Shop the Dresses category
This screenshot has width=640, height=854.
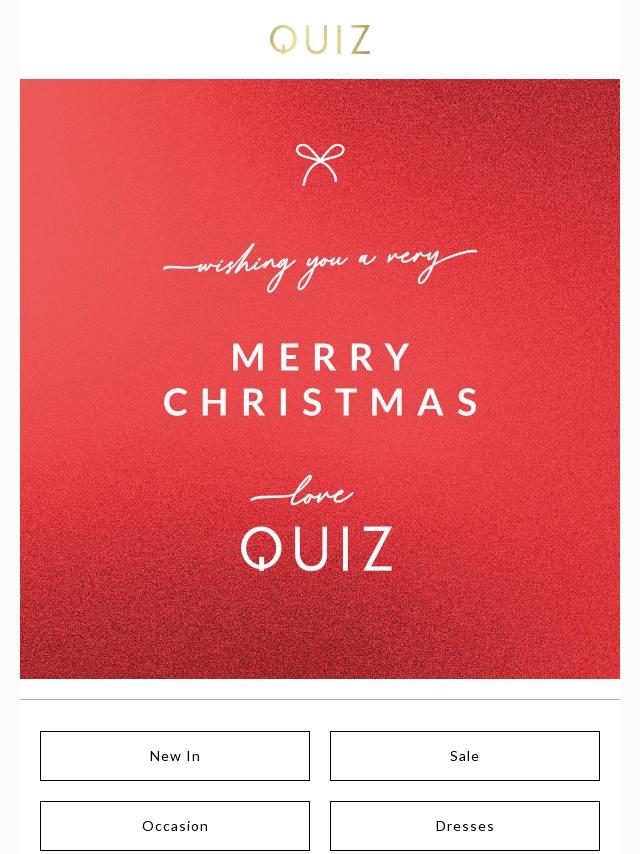pyautogui.click(x=465, y=826)
